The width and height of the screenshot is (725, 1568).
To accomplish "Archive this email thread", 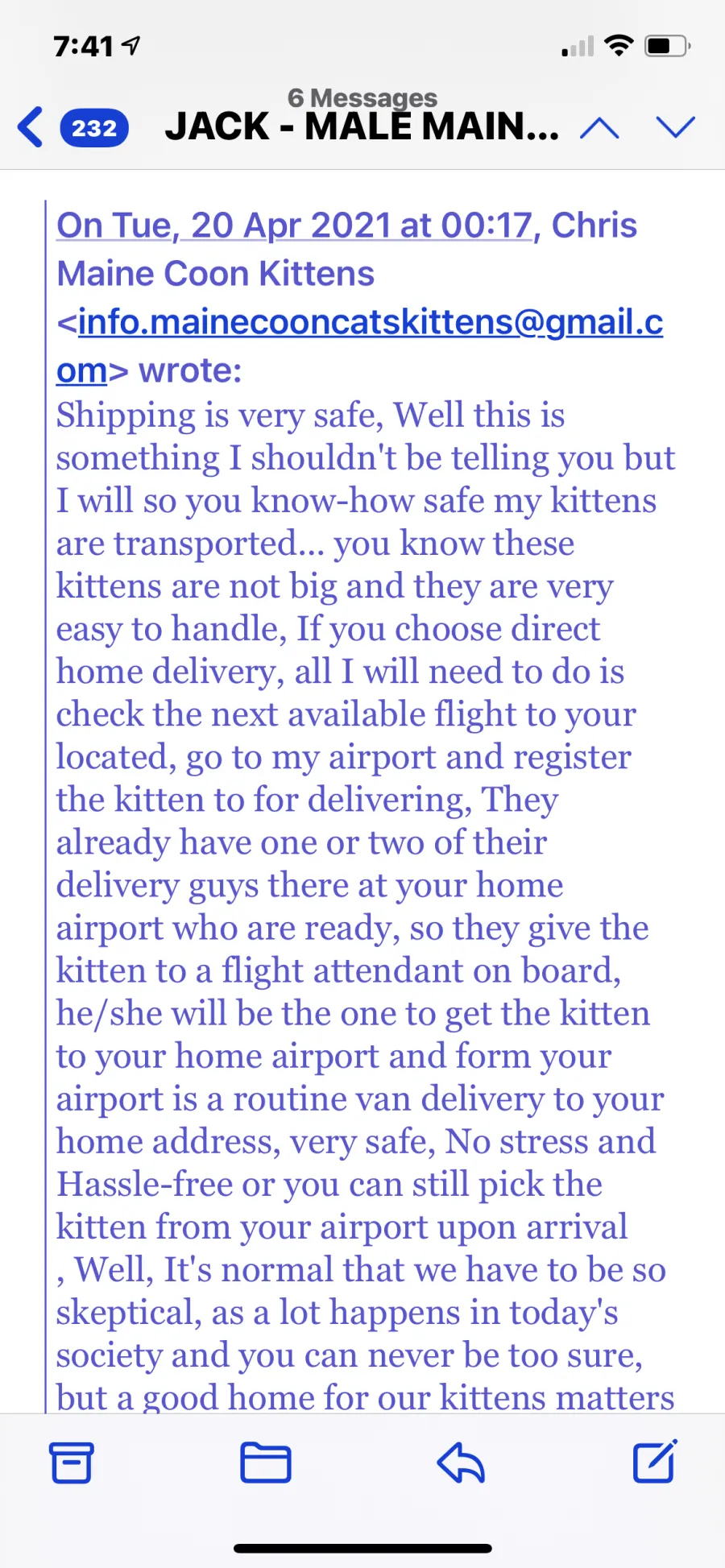I will 72,1463.
